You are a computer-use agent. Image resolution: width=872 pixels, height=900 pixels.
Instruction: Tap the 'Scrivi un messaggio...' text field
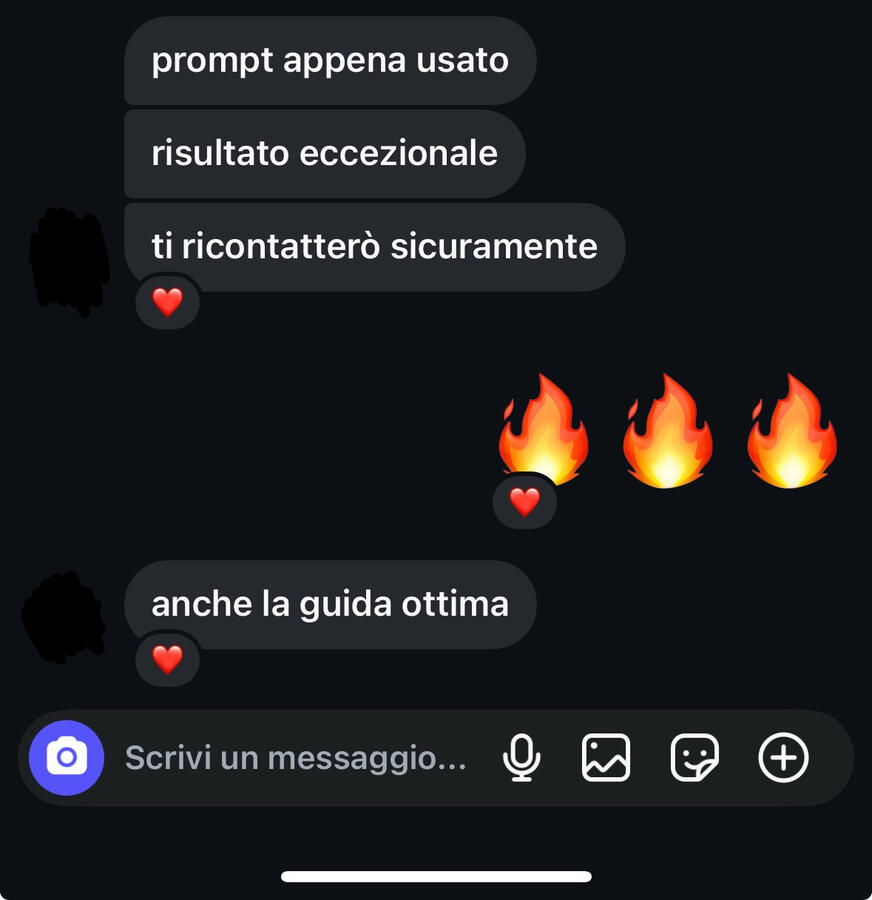click(295, 758)
